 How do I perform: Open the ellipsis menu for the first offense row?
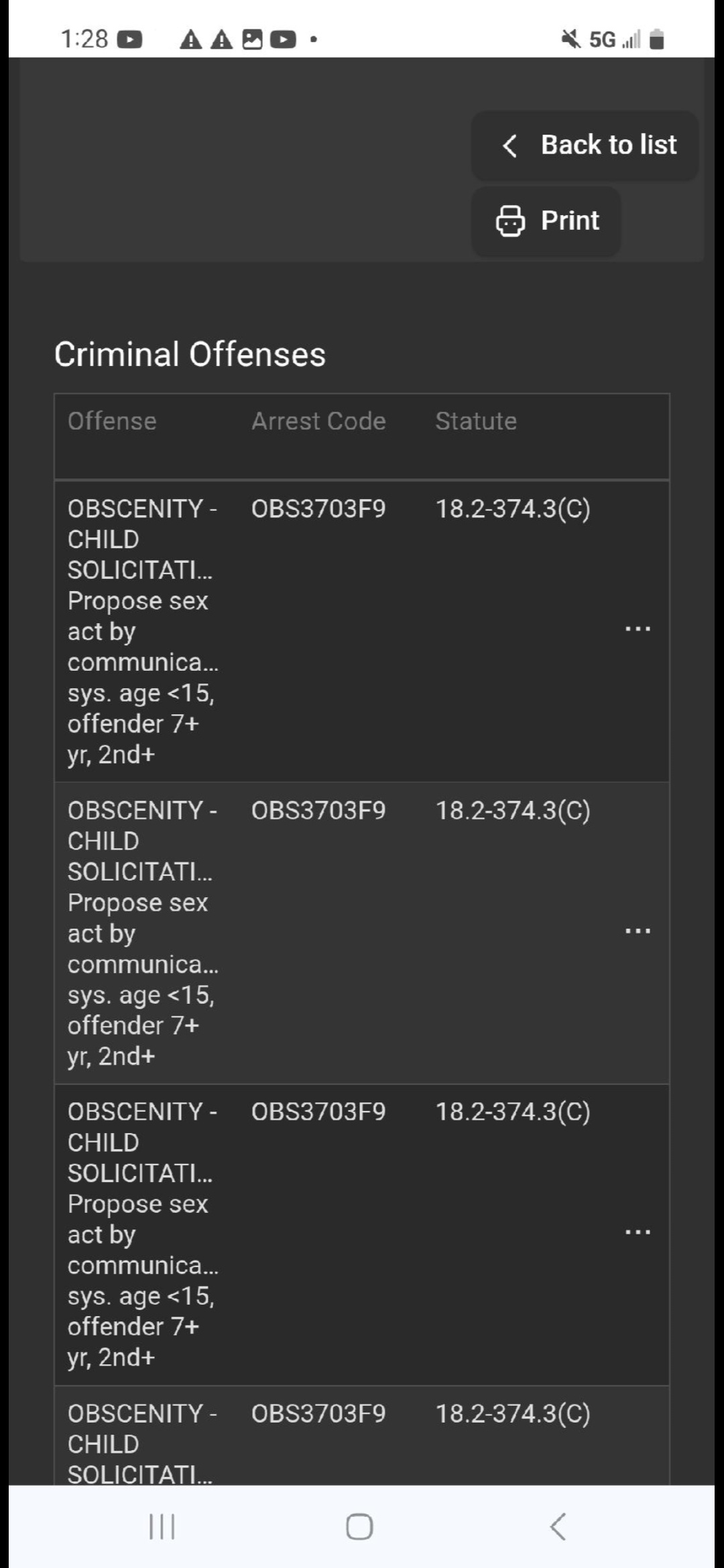pos(638,629)
